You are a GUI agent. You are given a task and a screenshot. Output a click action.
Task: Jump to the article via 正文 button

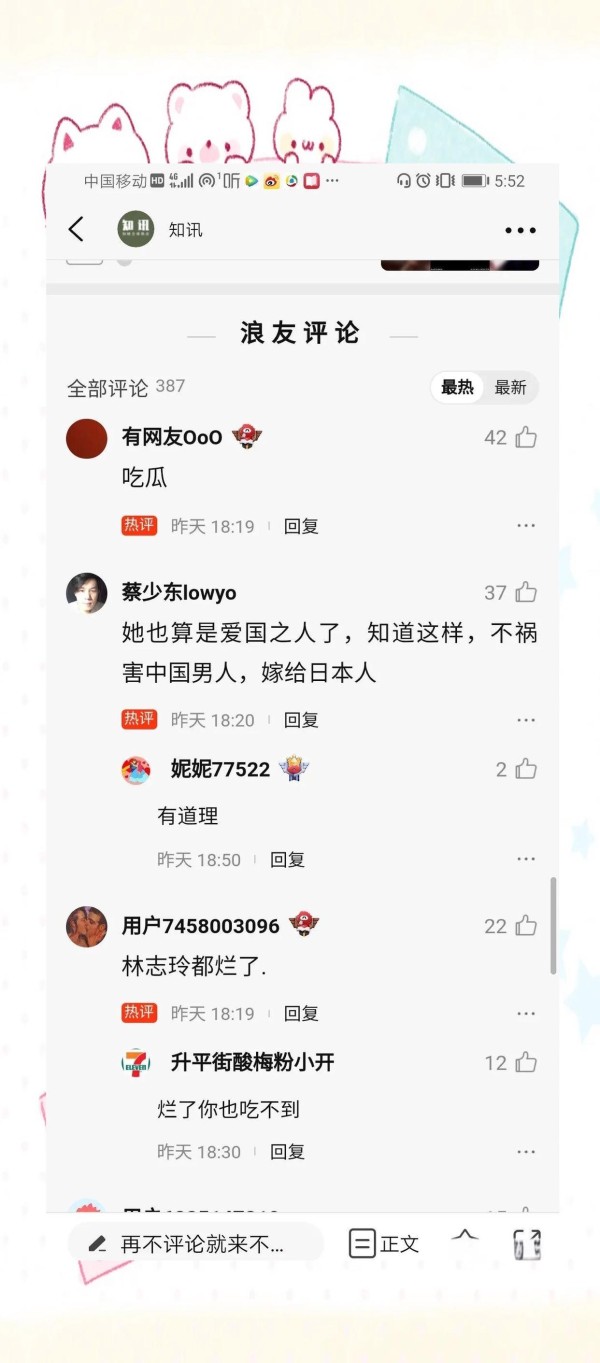coord(384,1245)
